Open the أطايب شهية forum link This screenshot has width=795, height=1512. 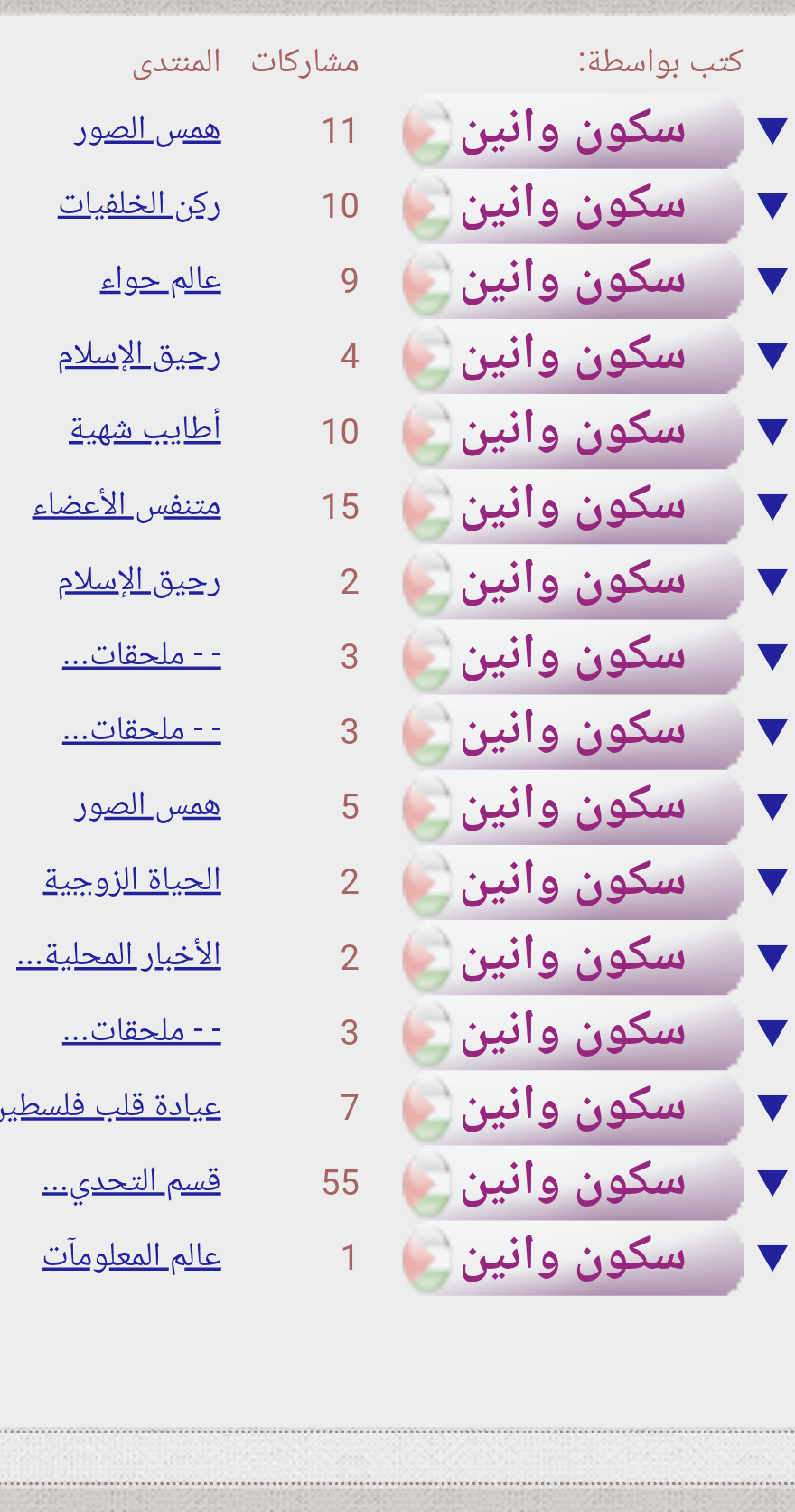(145, 431)
